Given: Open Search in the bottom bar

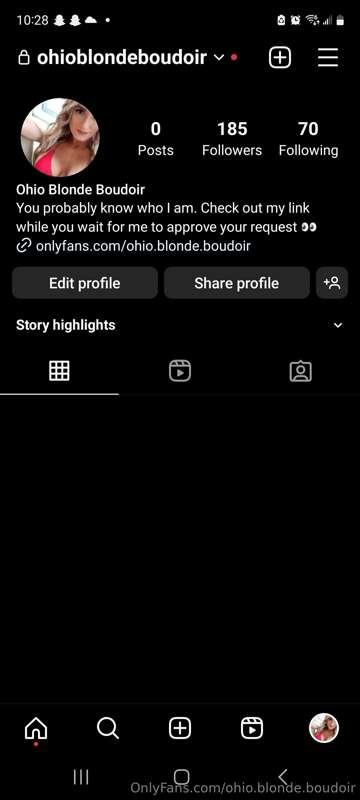Looking at the screenshot, I should [108, 728].
